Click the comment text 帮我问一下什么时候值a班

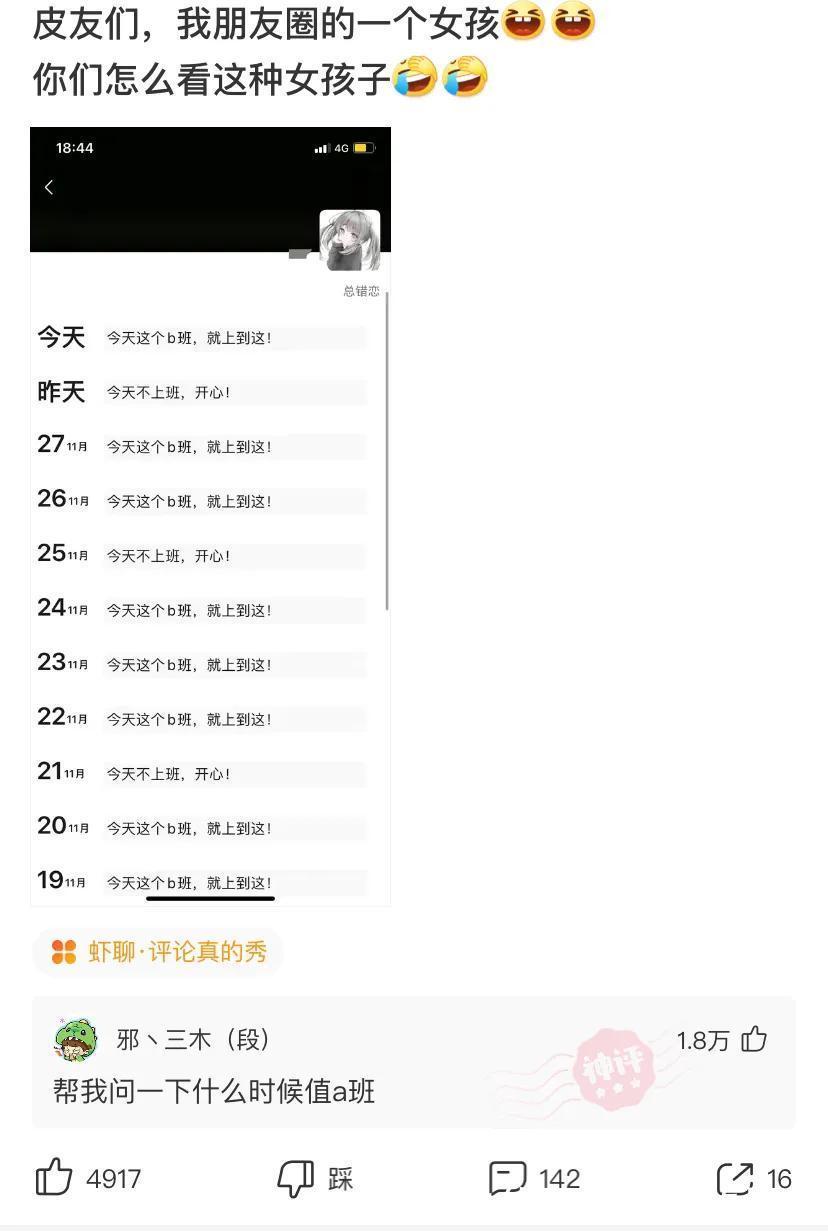[x=211, y=1093]
